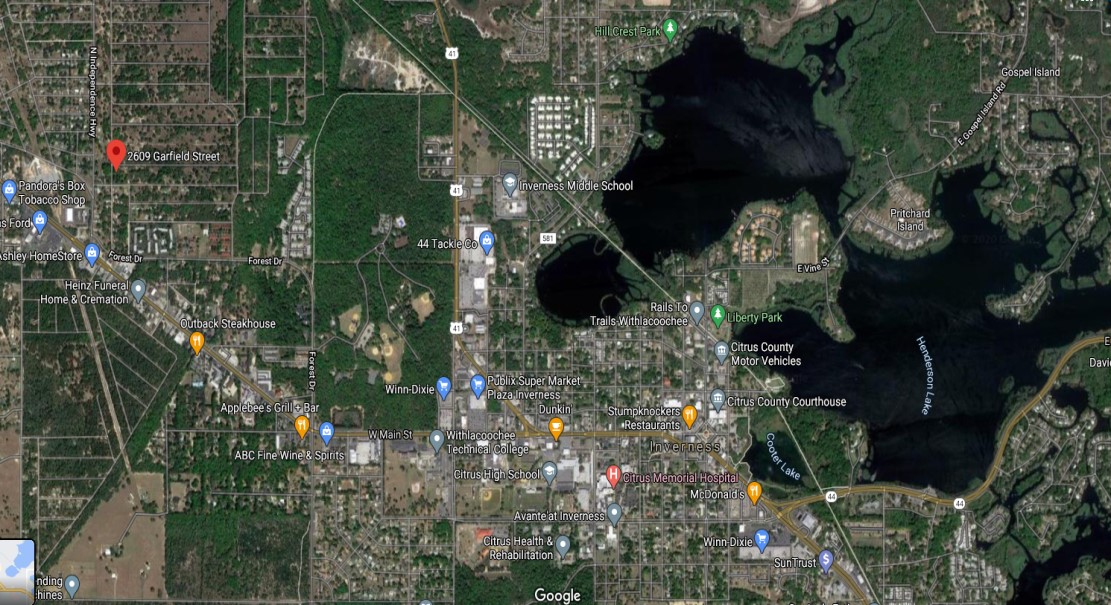This screenshot has height=605, width=1111.
Task: Select Publix Super Market Plaza Inverness marker
Action: click(x=477, y=384)
